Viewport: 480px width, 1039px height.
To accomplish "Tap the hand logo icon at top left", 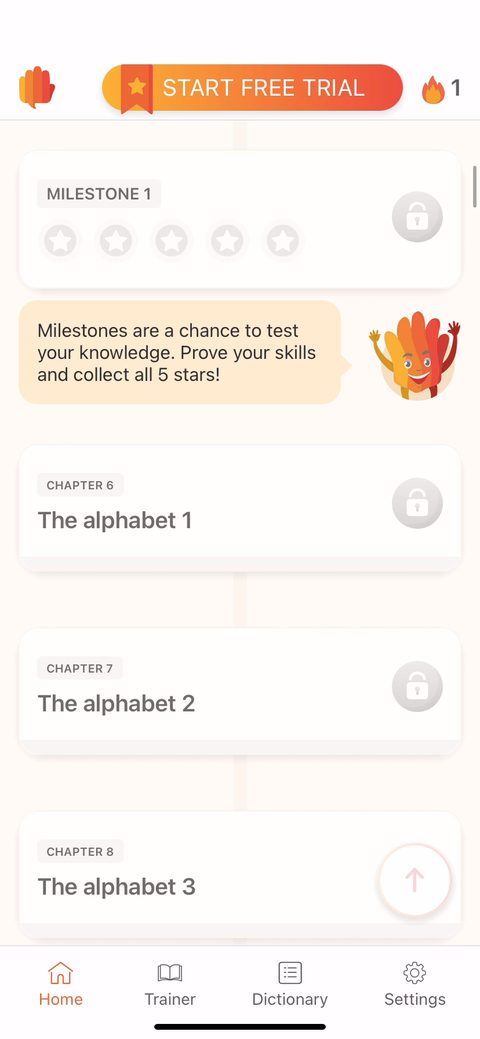I will coord(37,87).
